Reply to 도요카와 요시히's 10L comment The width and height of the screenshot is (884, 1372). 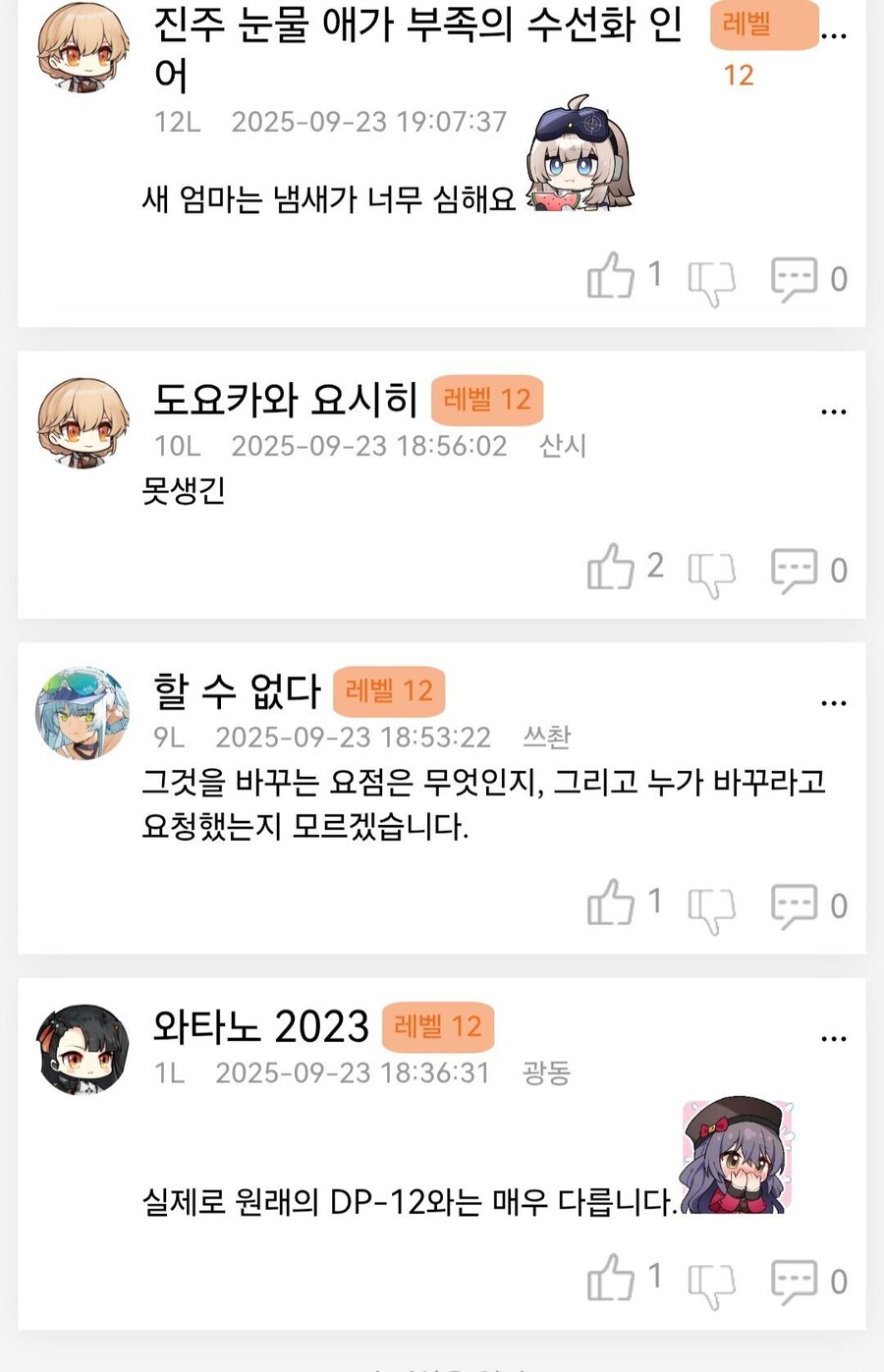coord(795,569)
